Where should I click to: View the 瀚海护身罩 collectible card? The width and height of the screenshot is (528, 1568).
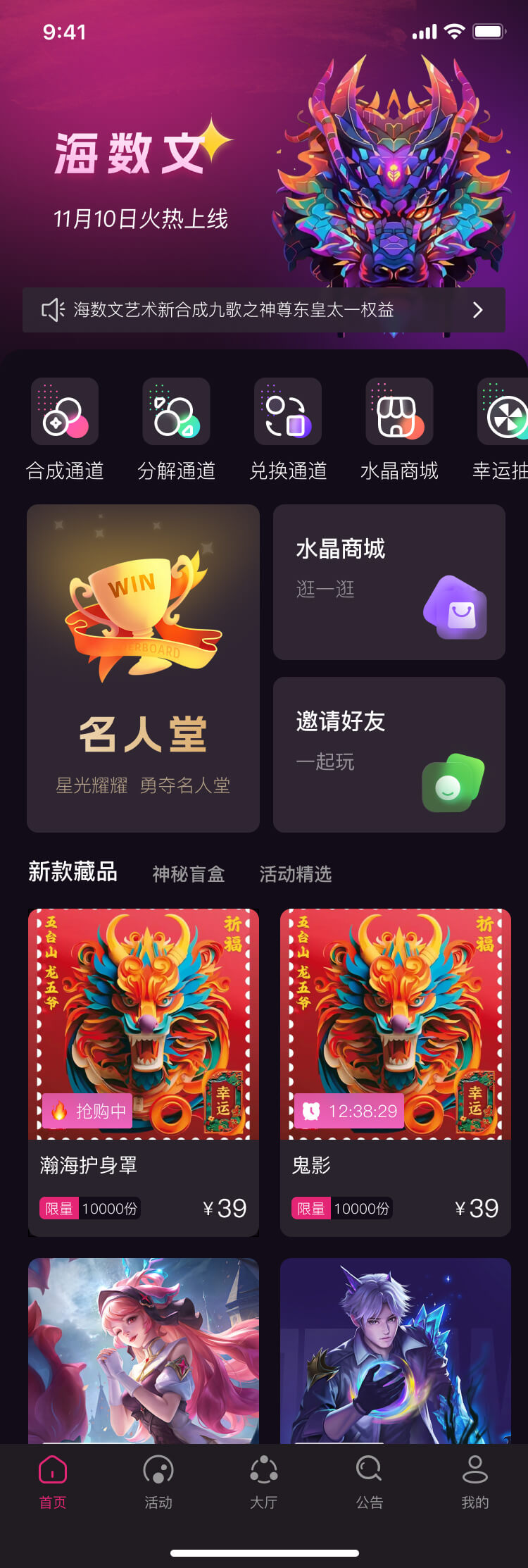(143, 1071)
